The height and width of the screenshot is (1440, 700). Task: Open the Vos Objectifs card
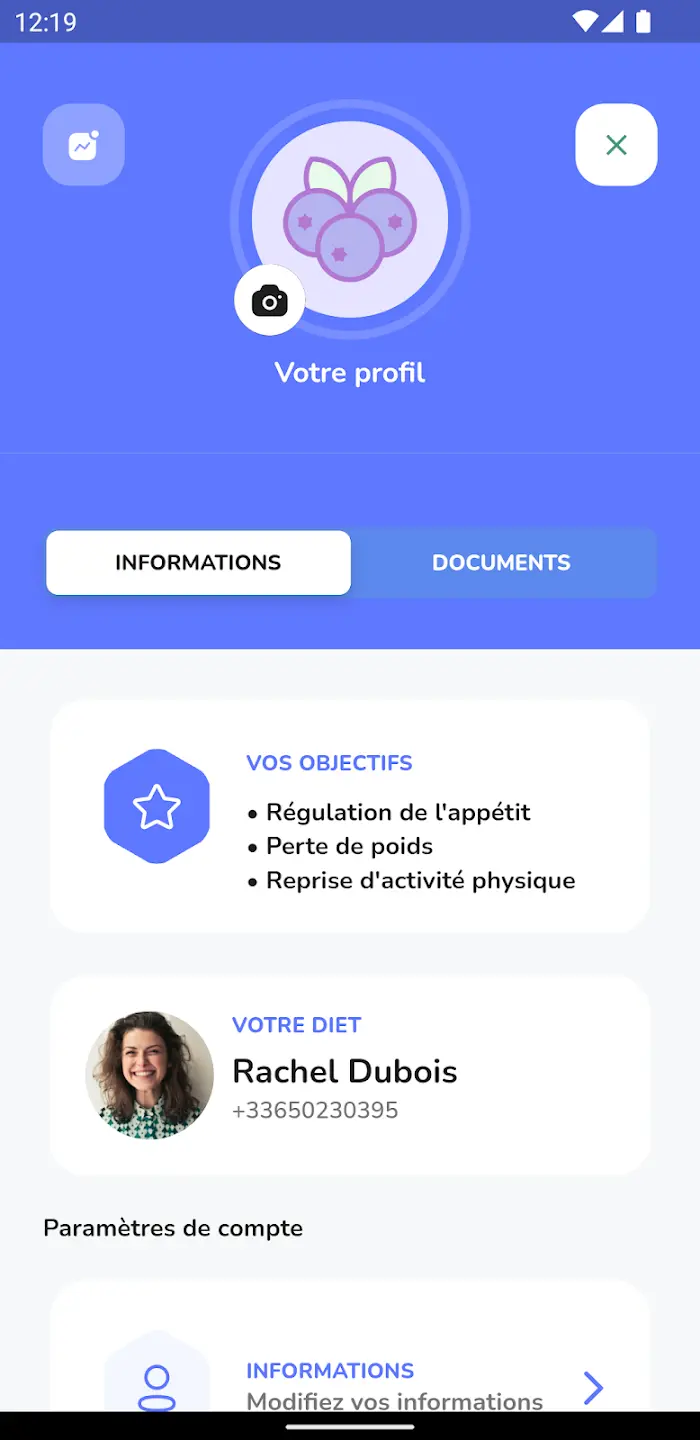click(x=350, y=816)
